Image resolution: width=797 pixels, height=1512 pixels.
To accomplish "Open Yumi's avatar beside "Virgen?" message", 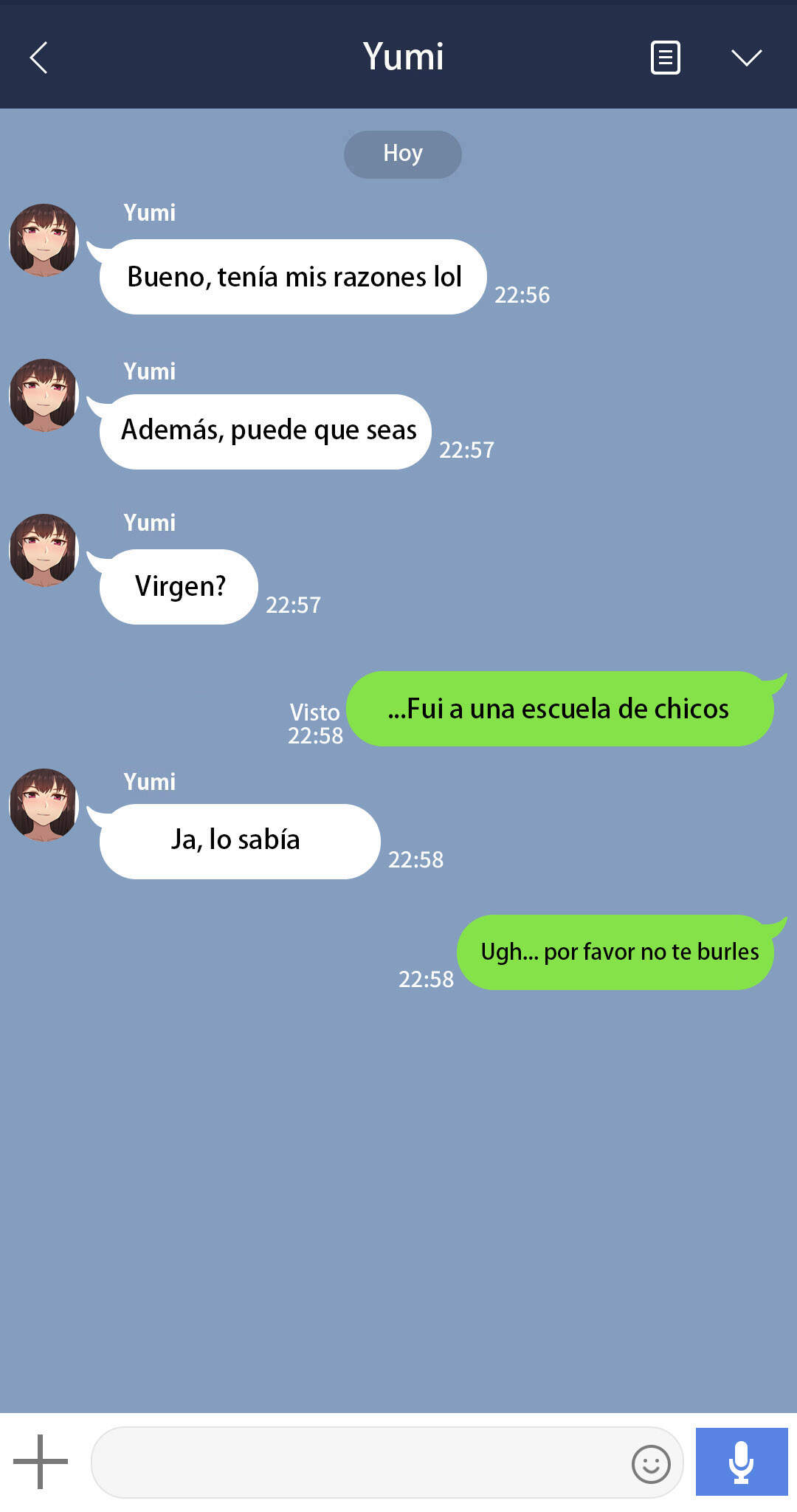I will [x=44, y=550].
